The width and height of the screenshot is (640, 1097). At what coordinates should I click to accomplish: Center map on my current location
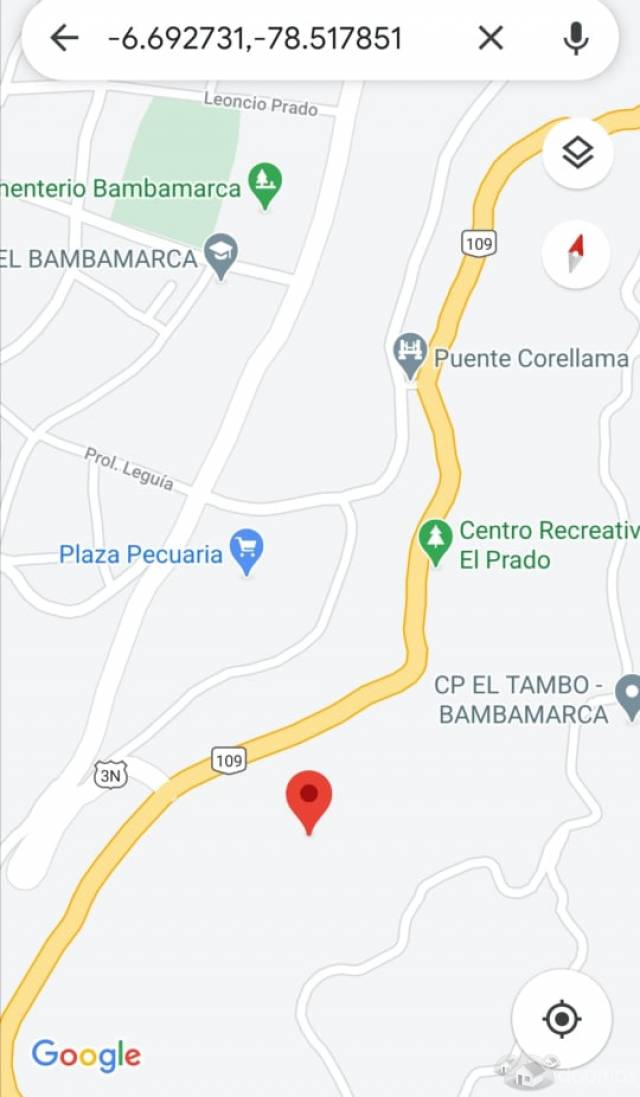point(562,1019)
